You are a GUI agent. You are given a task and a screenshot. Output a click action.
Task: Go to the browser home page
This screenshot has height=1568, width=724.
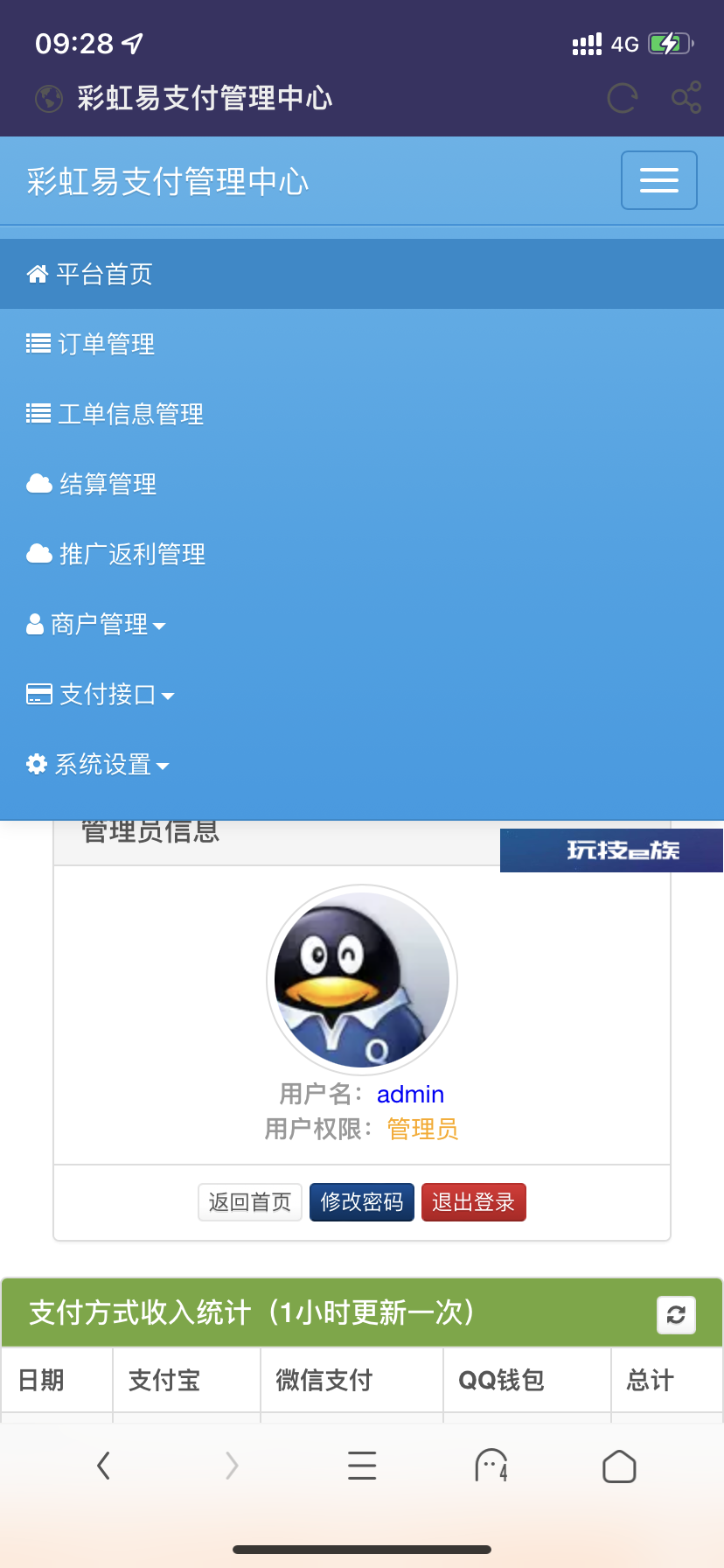tap(619, 1466)
